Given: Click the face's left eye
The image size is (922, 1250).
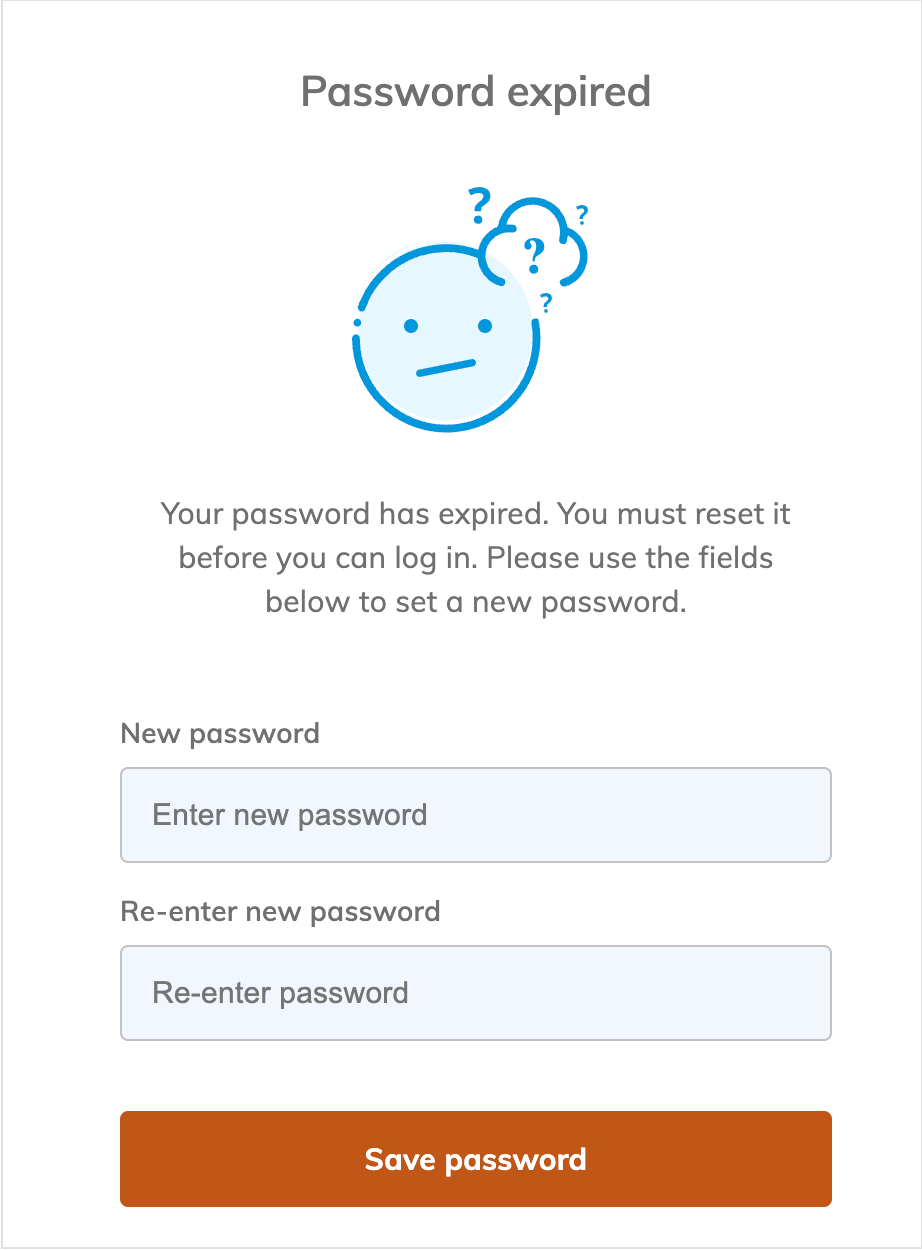Looking at the screenshot, I should (410, 325).
